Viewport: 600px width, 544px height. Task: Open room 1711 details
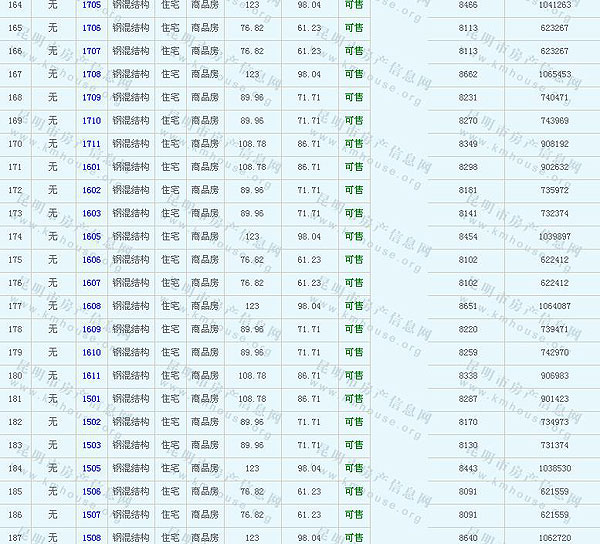click(x=91, y=144)
